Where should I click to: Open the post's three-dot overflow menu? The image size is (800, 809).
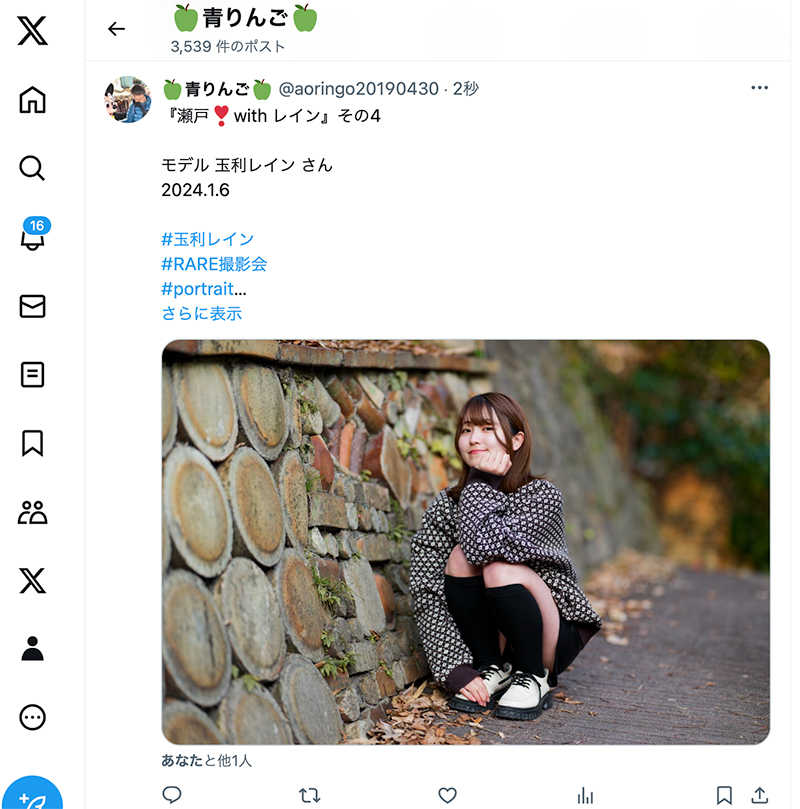759,88
